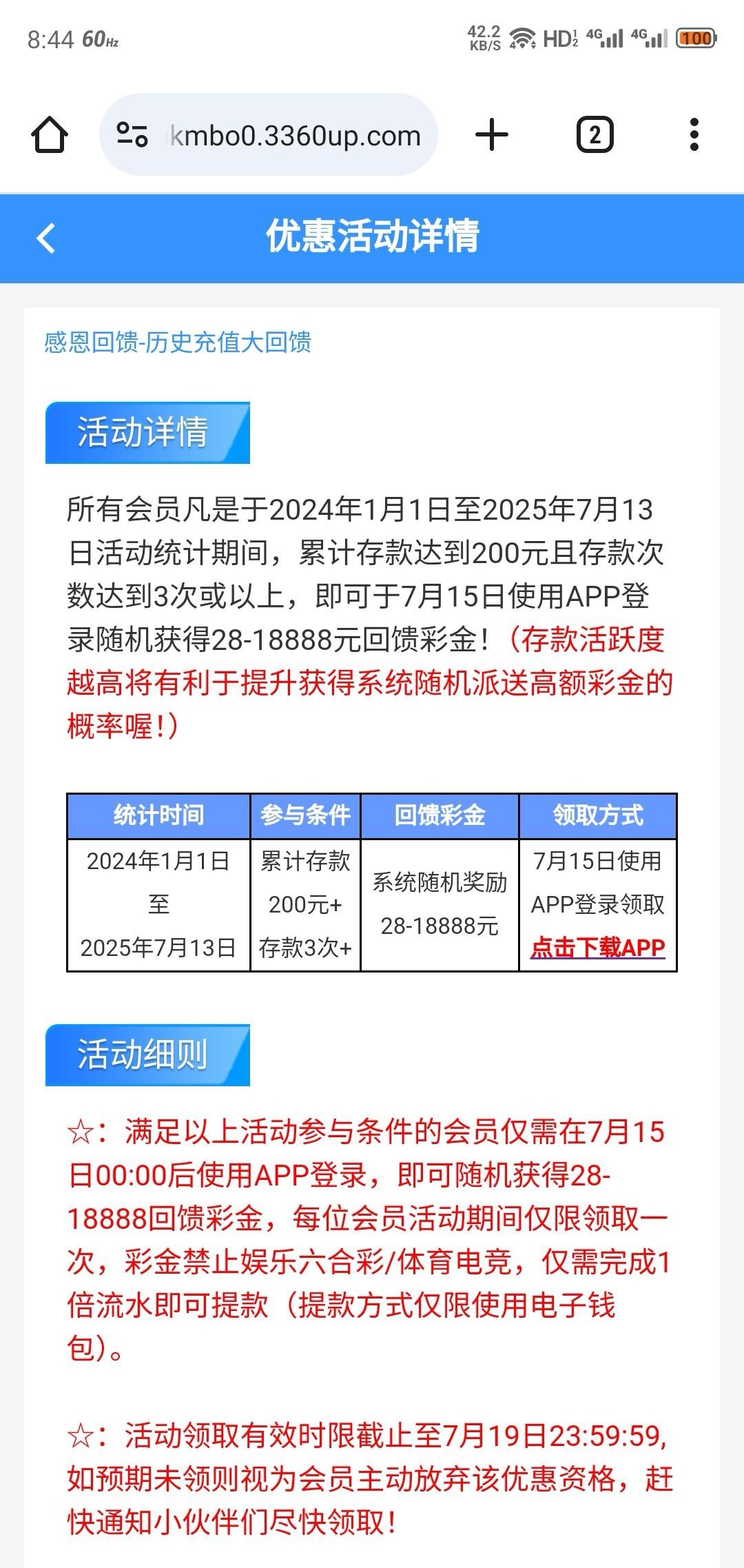The width and height of the screenshot is (744, 1568).
Task: Tap the 点击下载APP link
Action: point(598,947)
